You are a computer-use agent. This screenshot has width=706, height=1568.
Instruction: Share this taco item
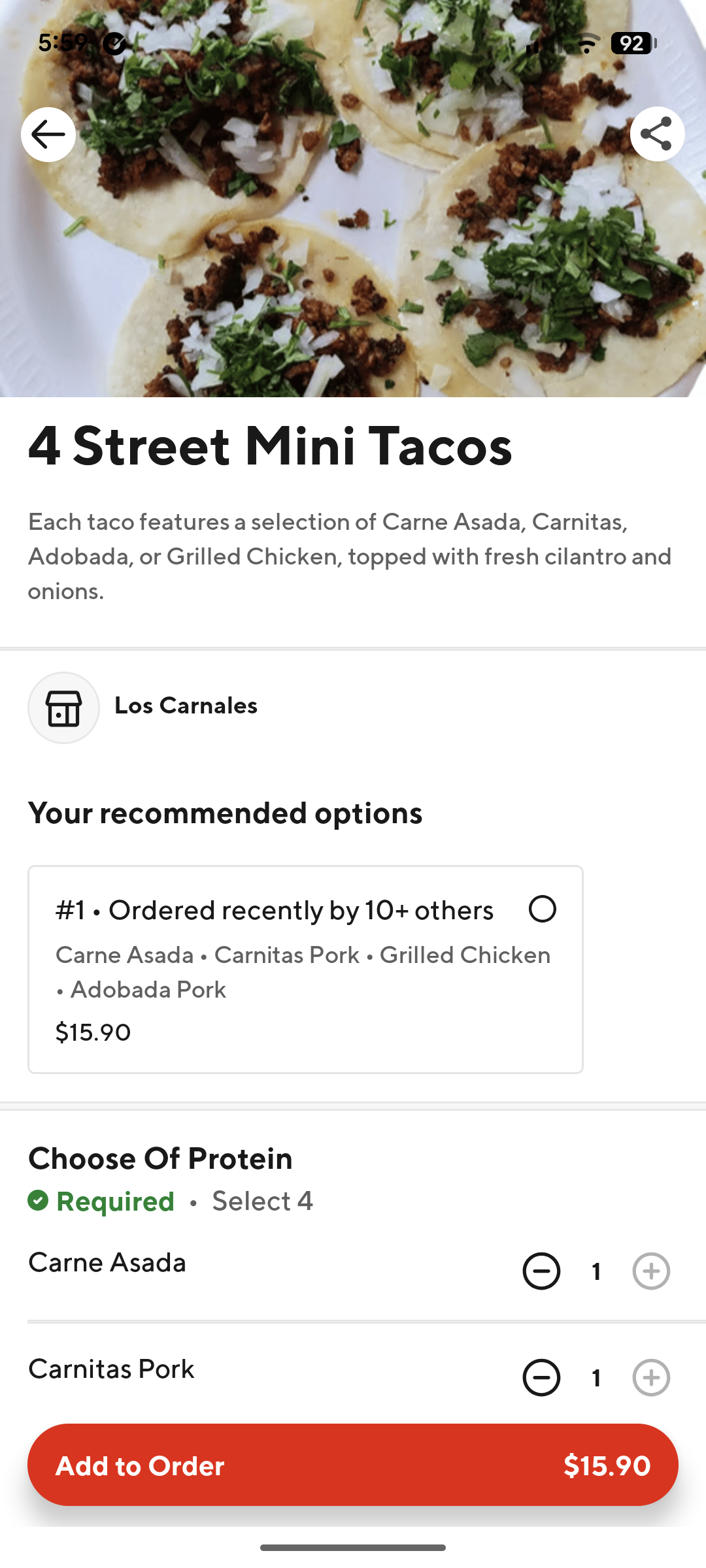click(657, 134)
